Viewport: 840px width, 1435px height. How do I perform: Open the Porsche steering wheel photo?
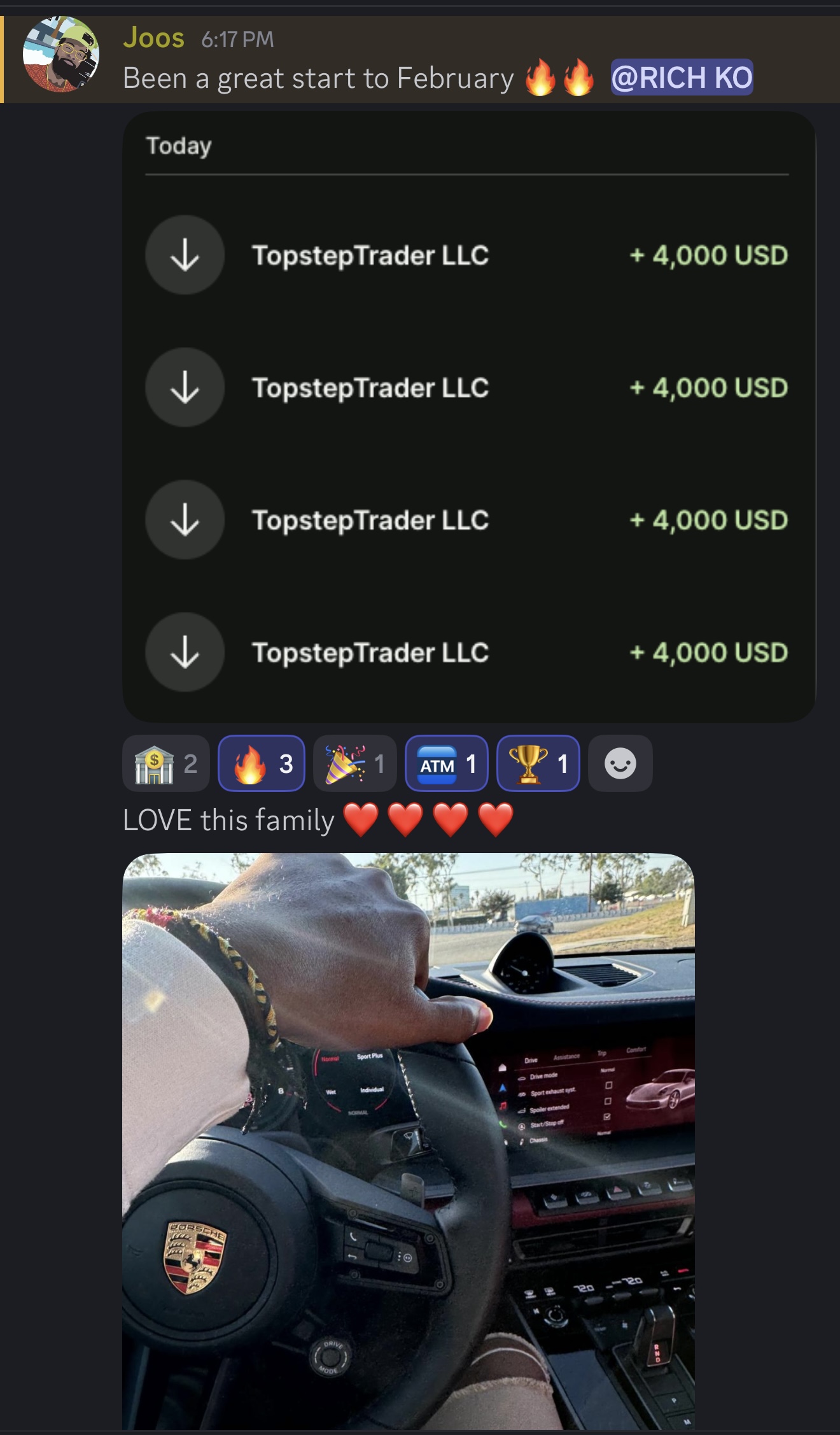click(x=408, y=1140)
